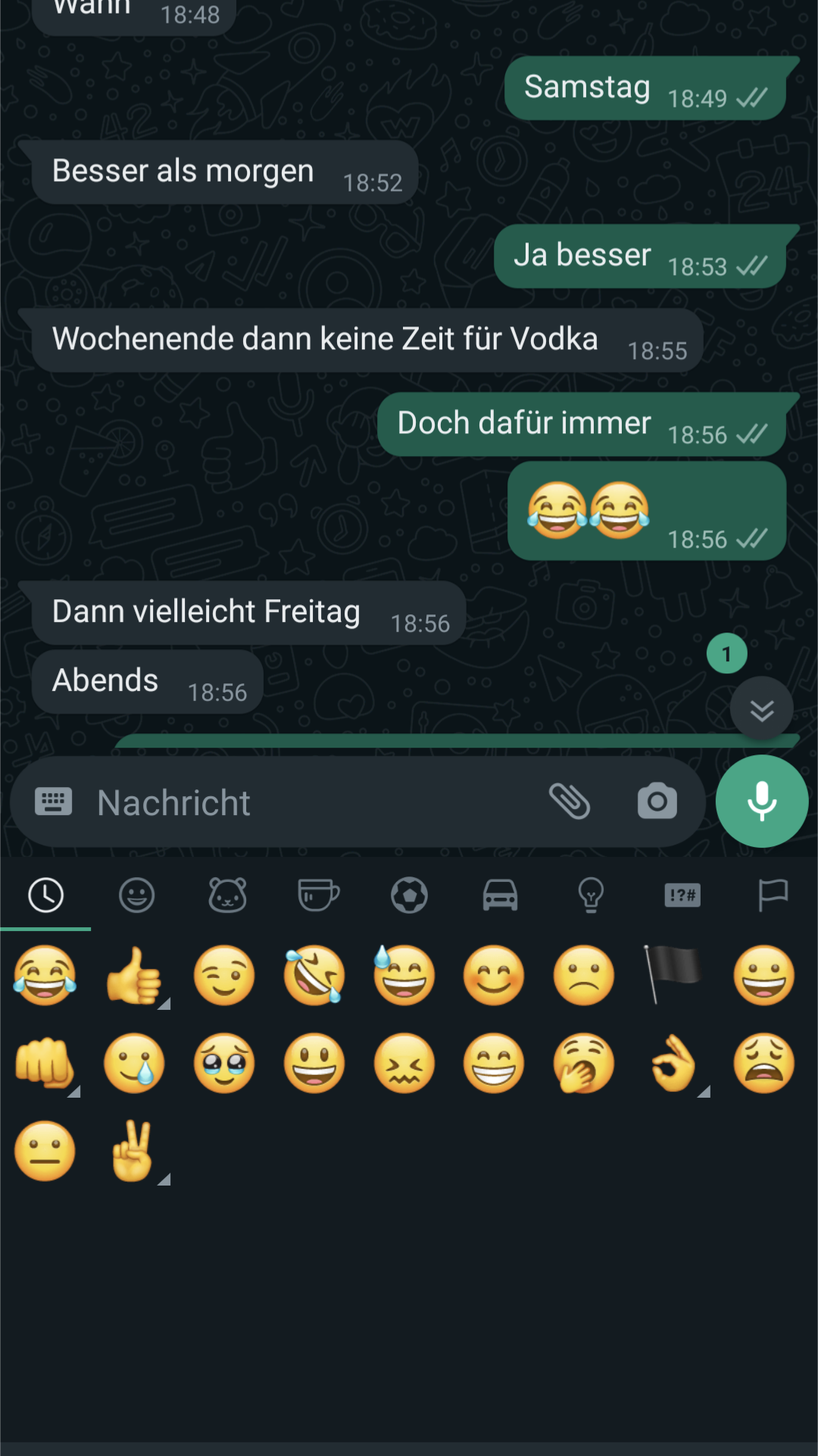Open the food and drink emoji category
The height and width of the screenshot is (1456, 818).
(318, 895)
